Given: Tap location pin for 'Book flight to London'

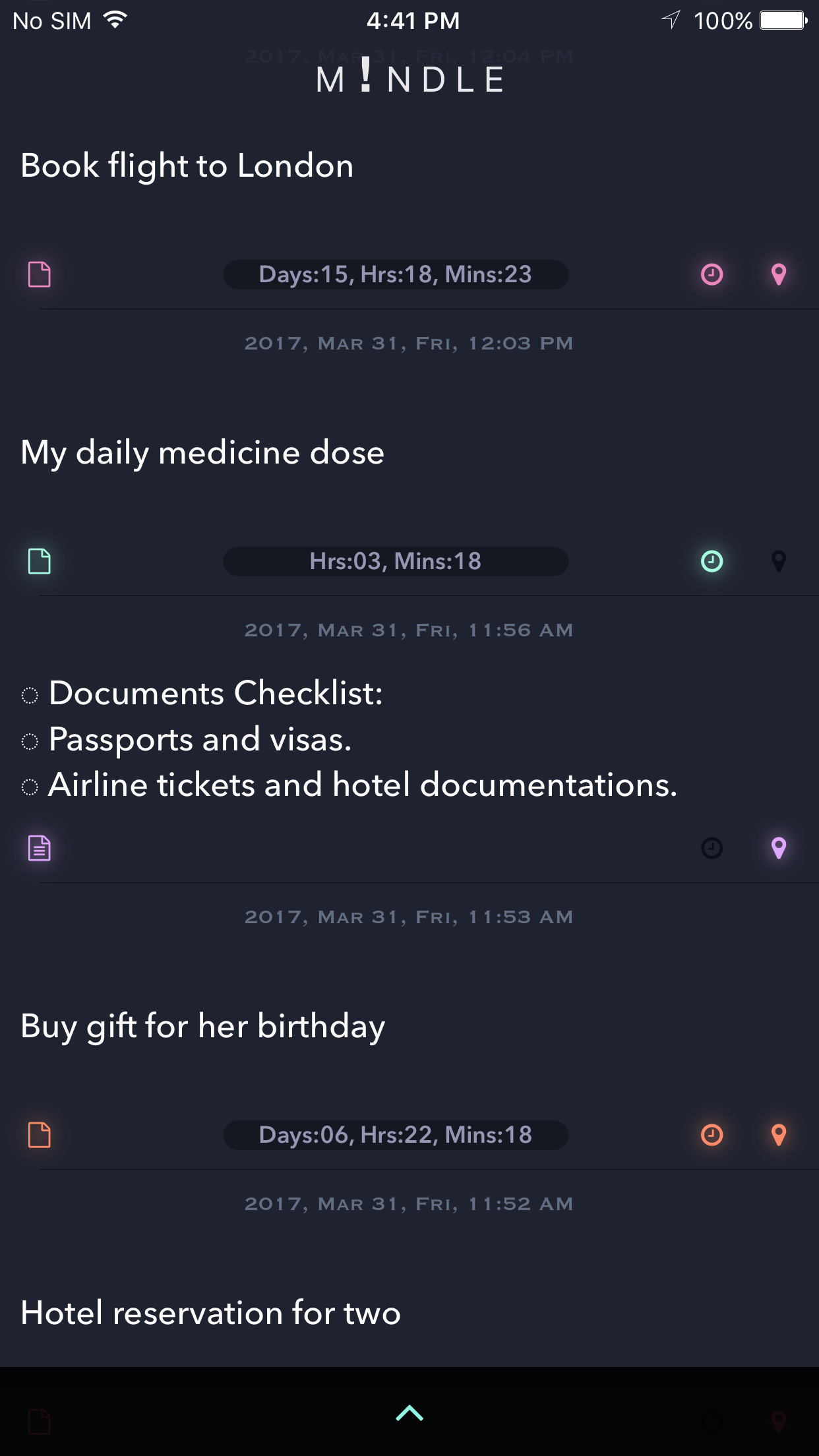Looking at the screenshot, I should [x=779, y=274].
